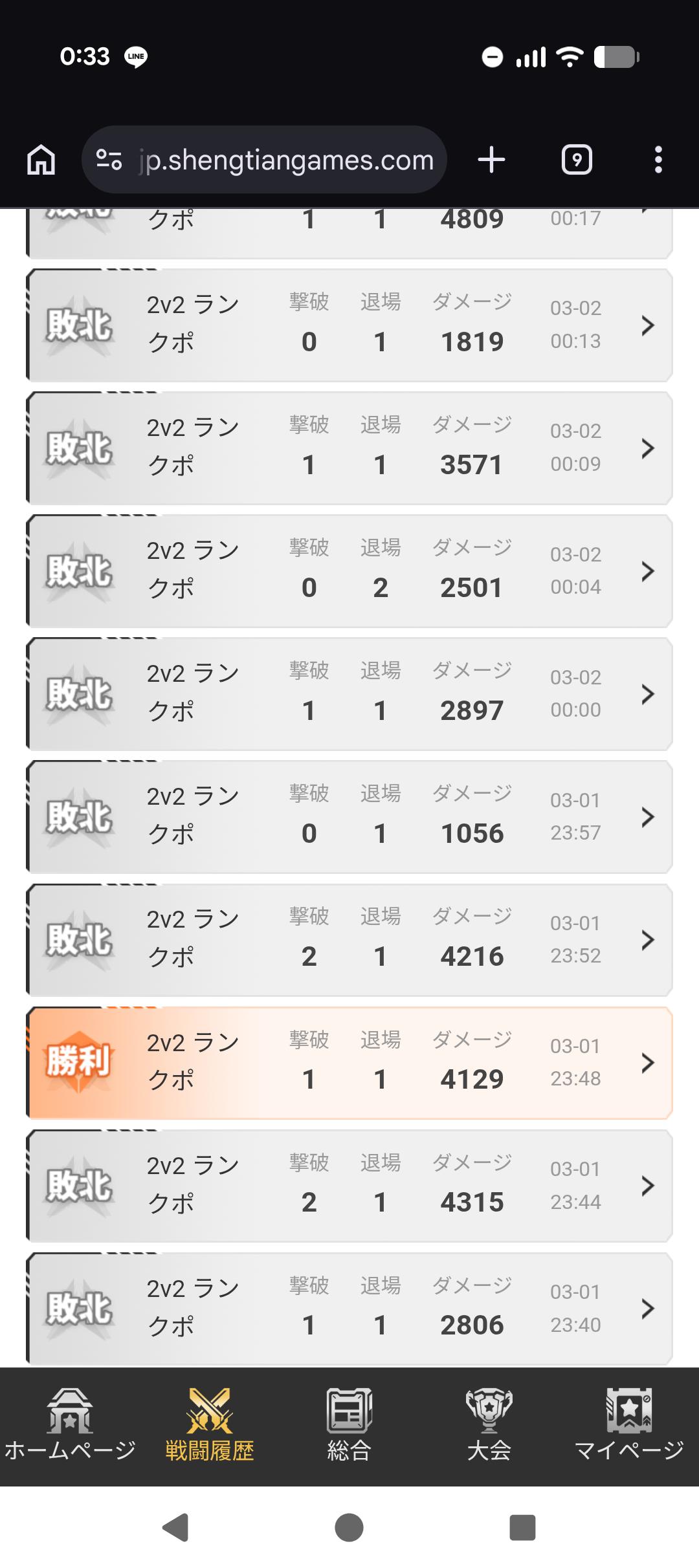Show the open tabs switcher
The height and width of the screenshot is (1568, 699).
point(577,160)
